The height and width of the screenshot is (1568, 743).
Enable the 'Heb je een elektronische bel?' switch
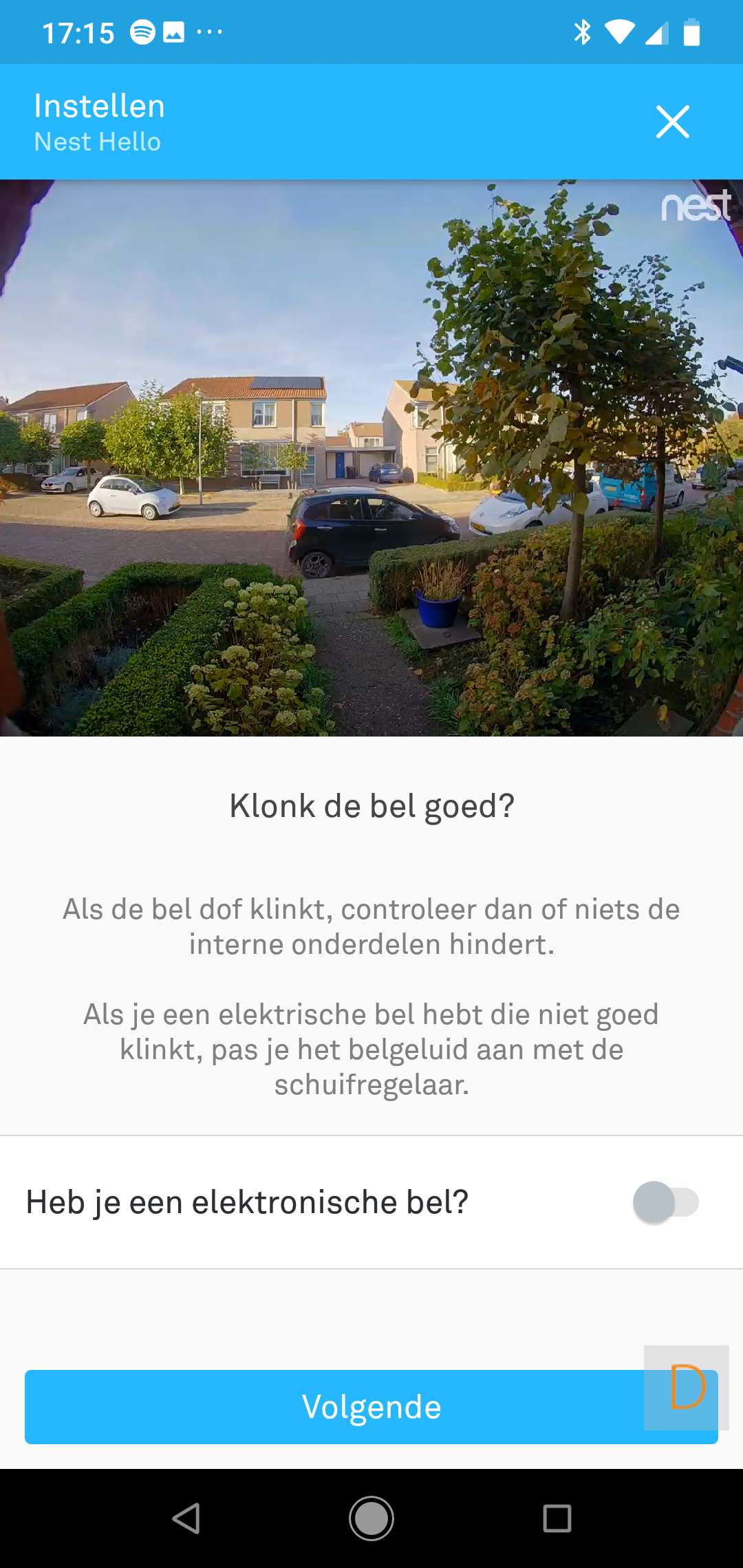coord(665,1202)
